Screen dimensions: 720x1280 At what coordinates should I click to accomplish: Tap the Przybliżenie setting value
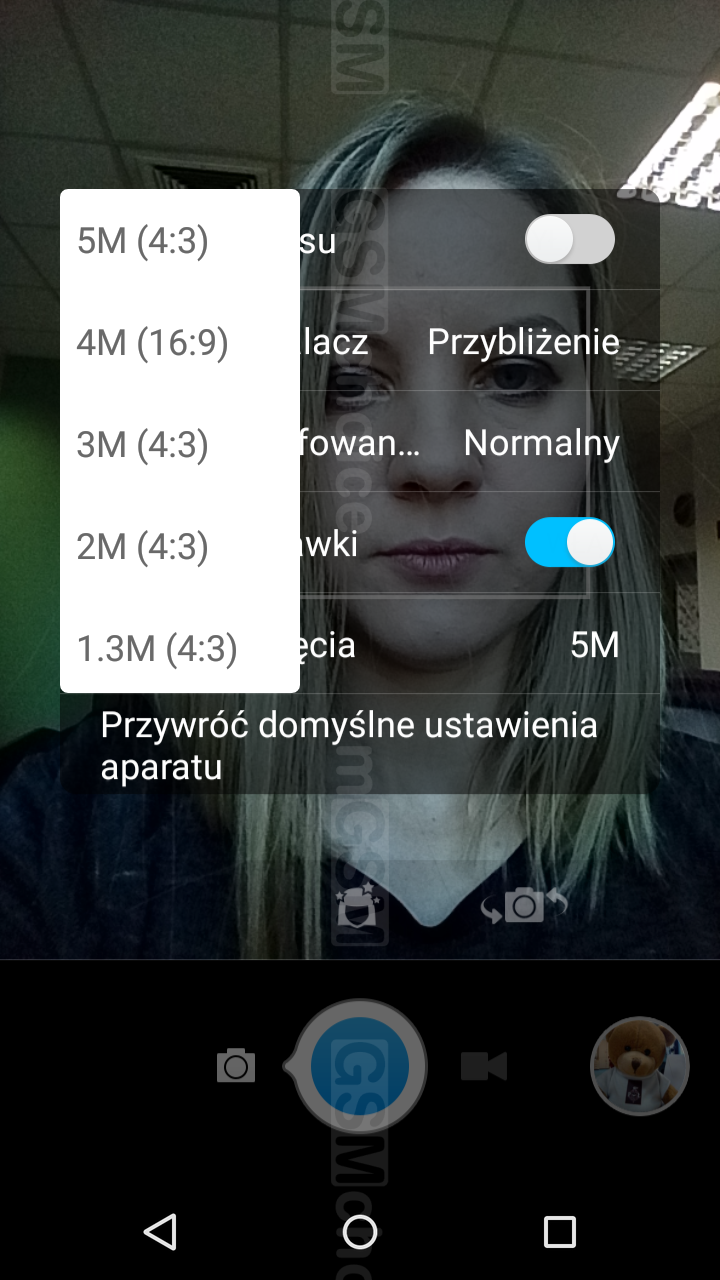(x=523, y=342)
